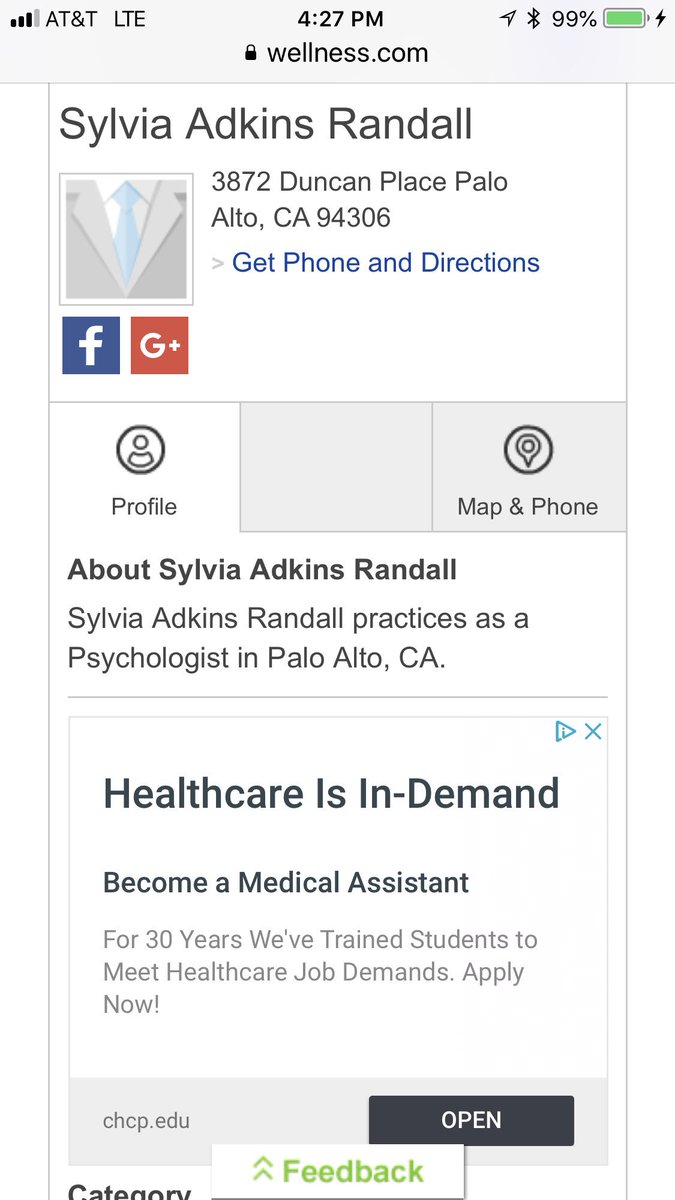
Task: Share profile on Google Plus
Action: point(160,346)
